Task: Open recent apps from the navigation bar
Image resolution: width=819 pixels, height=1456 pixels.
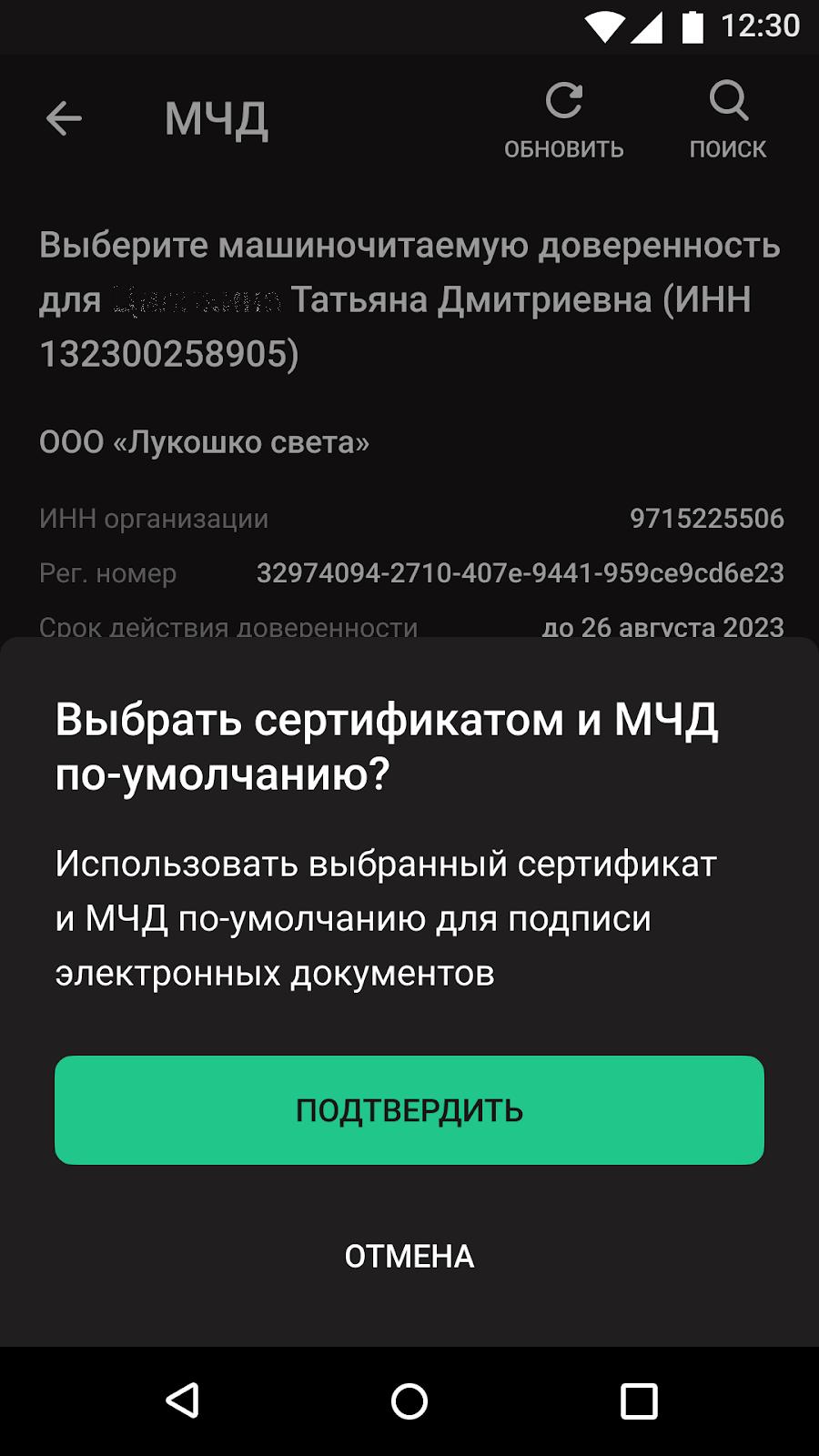Action: tap(639, 1401)
